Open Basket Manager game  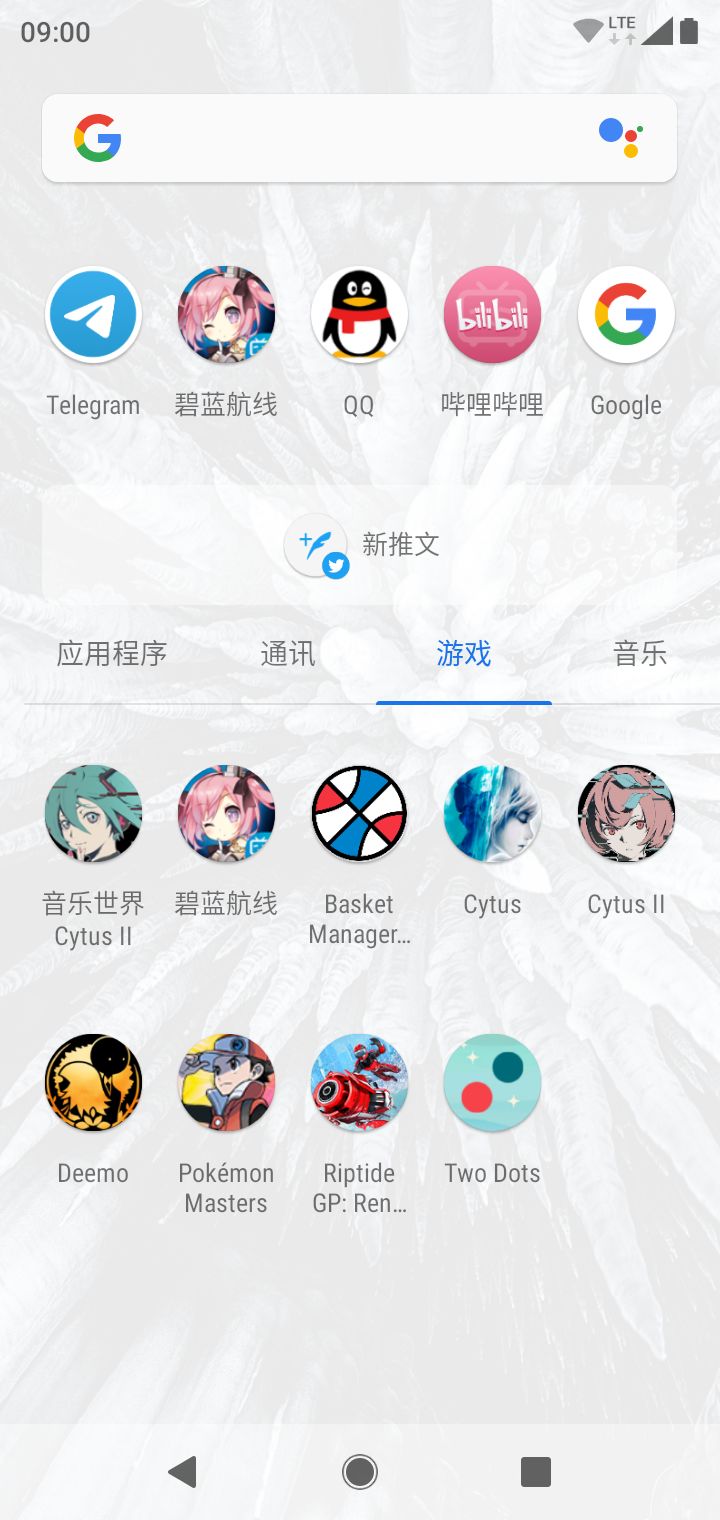click(359, 814)
